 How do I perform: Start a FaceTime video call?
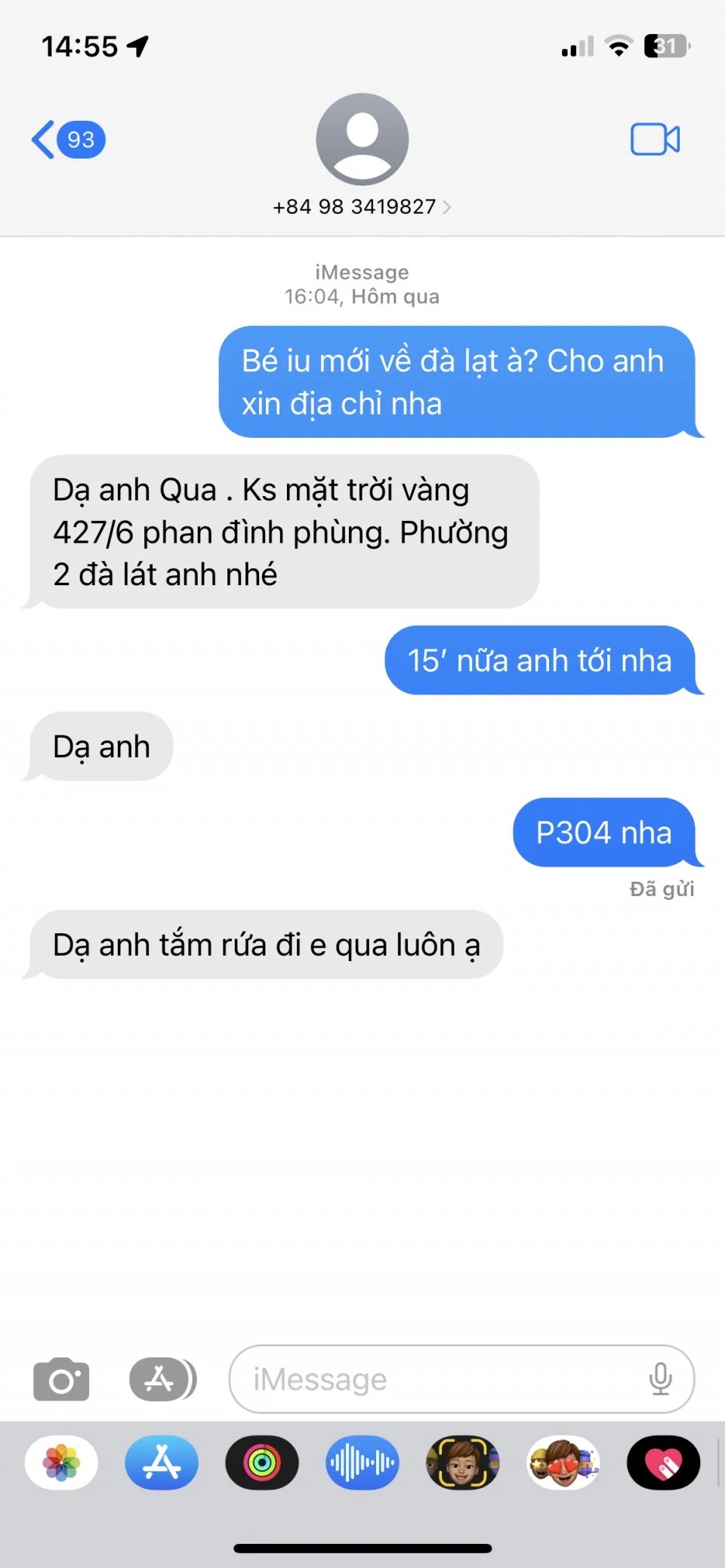coord(655,140)
